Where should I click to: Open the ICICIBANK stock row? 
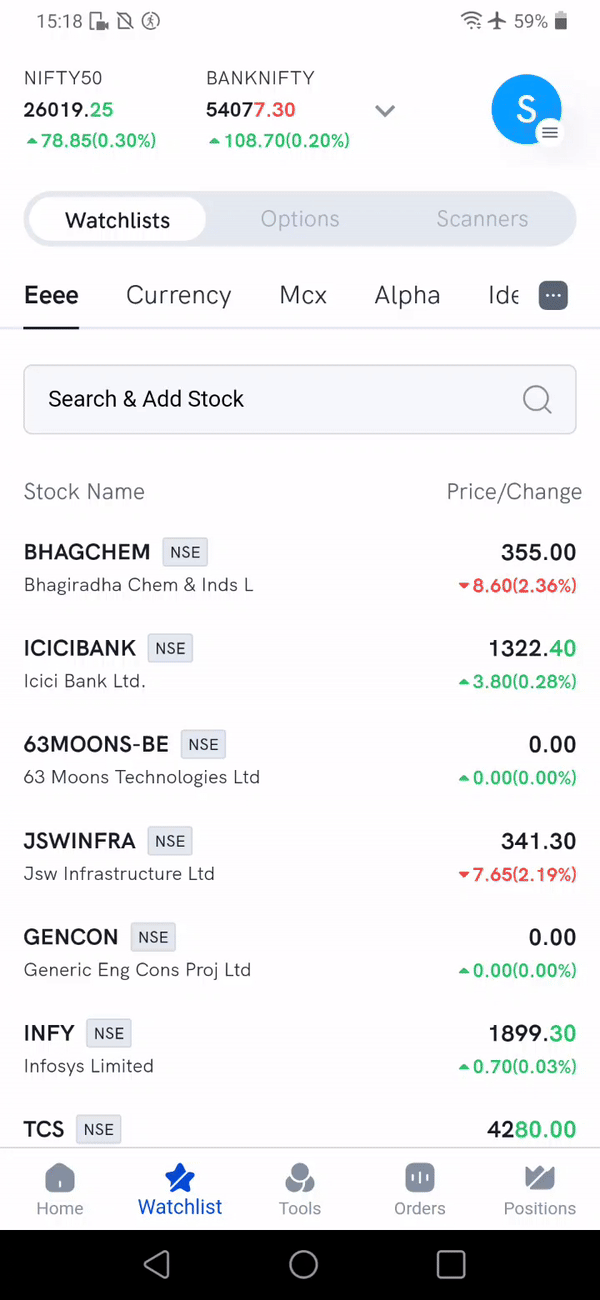point(300,664)
